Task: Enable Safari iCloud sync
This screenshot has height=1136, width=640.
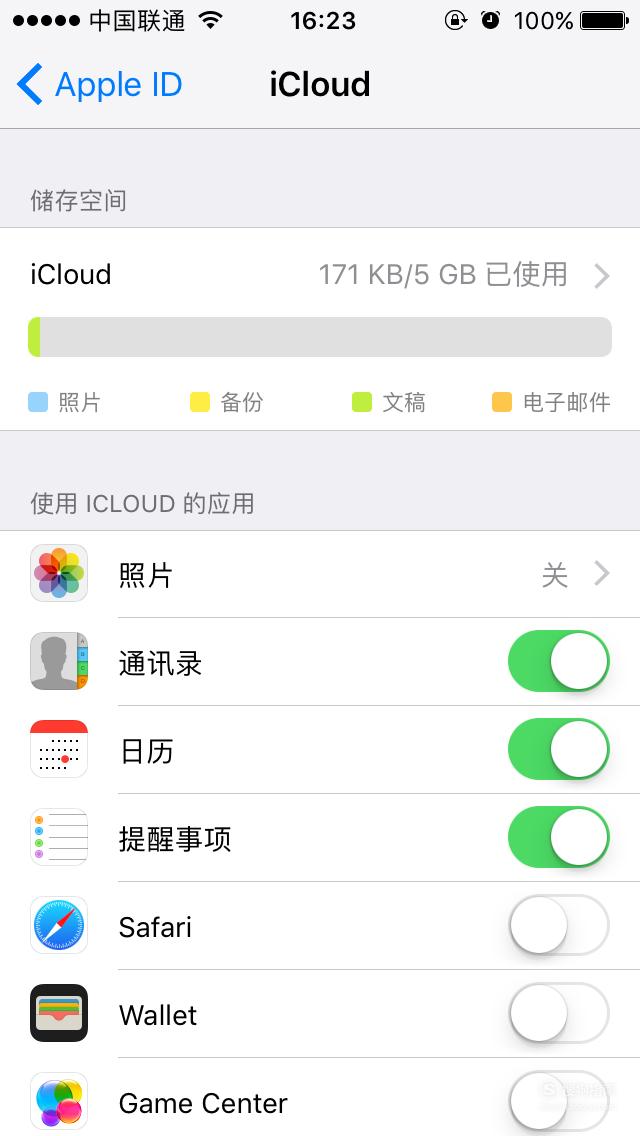Action: [x=559, y=926]
